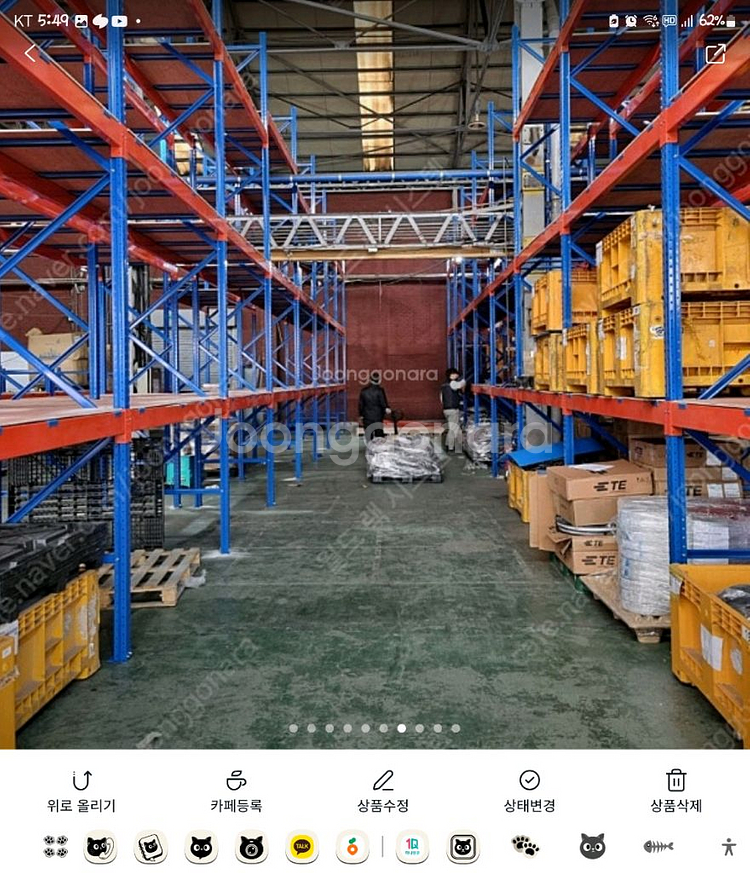This screenshot has height=873, width=750.
Task: Tap the cat-face home navigation button
Action: [x=592, y=847]
